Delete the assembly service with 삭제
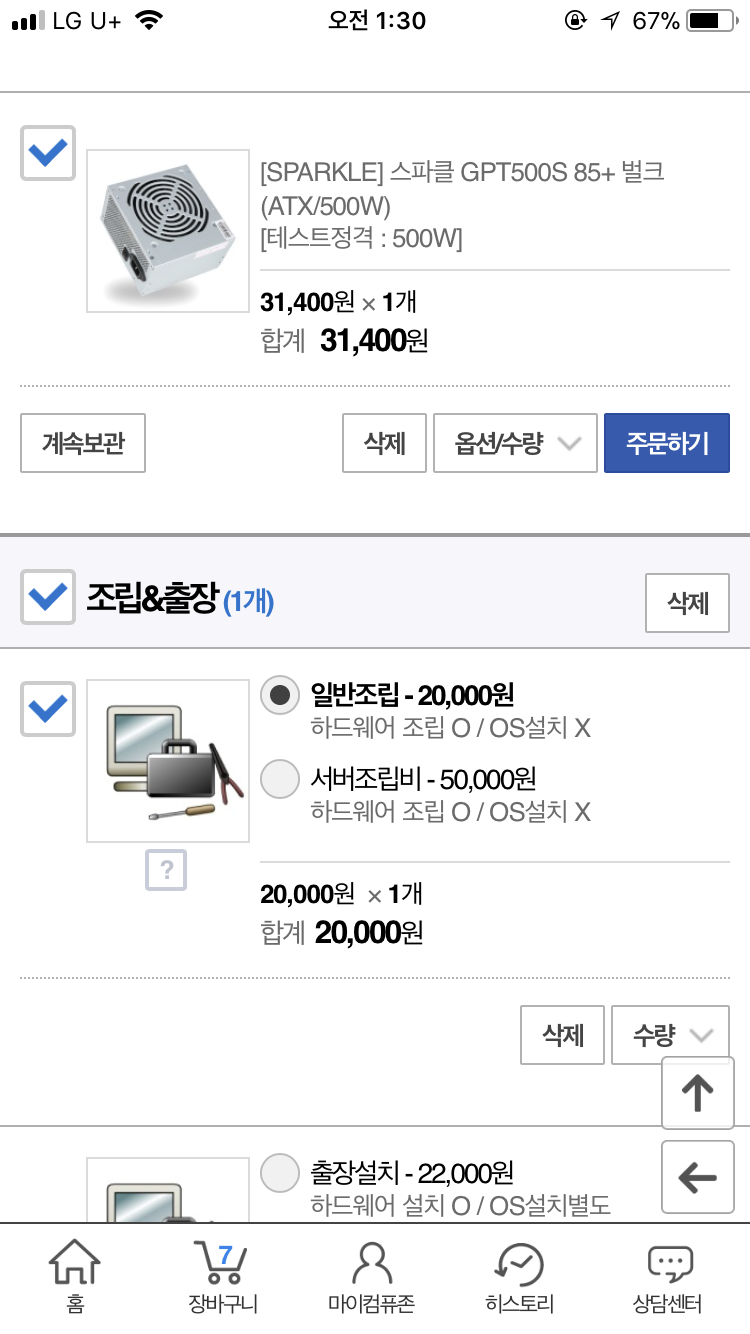This screenshot has height=1334, width=750. pyautogui.click(x=563, y=1035)
